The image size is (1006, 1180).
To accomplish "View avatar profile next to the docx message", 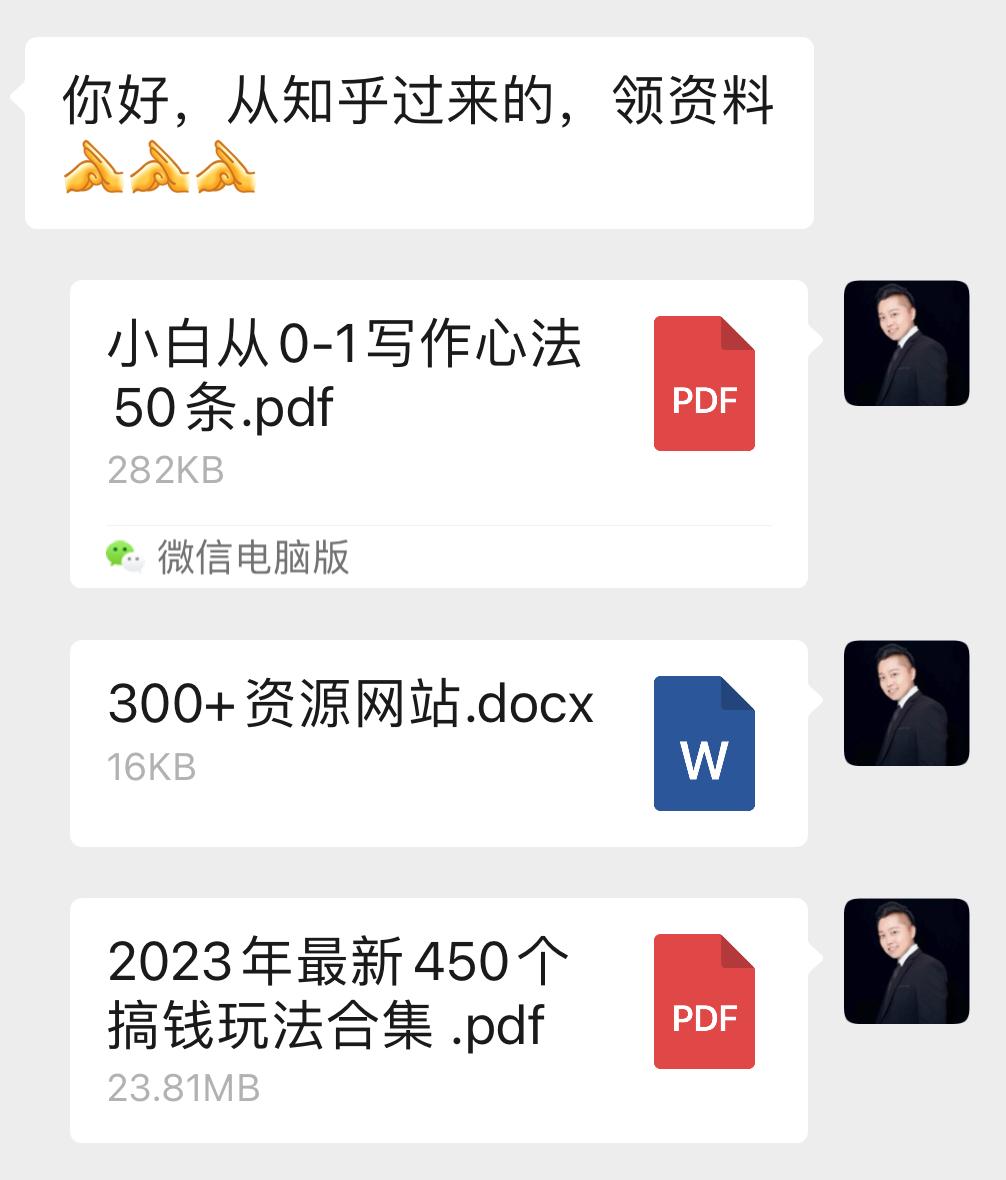I will 906,703.
